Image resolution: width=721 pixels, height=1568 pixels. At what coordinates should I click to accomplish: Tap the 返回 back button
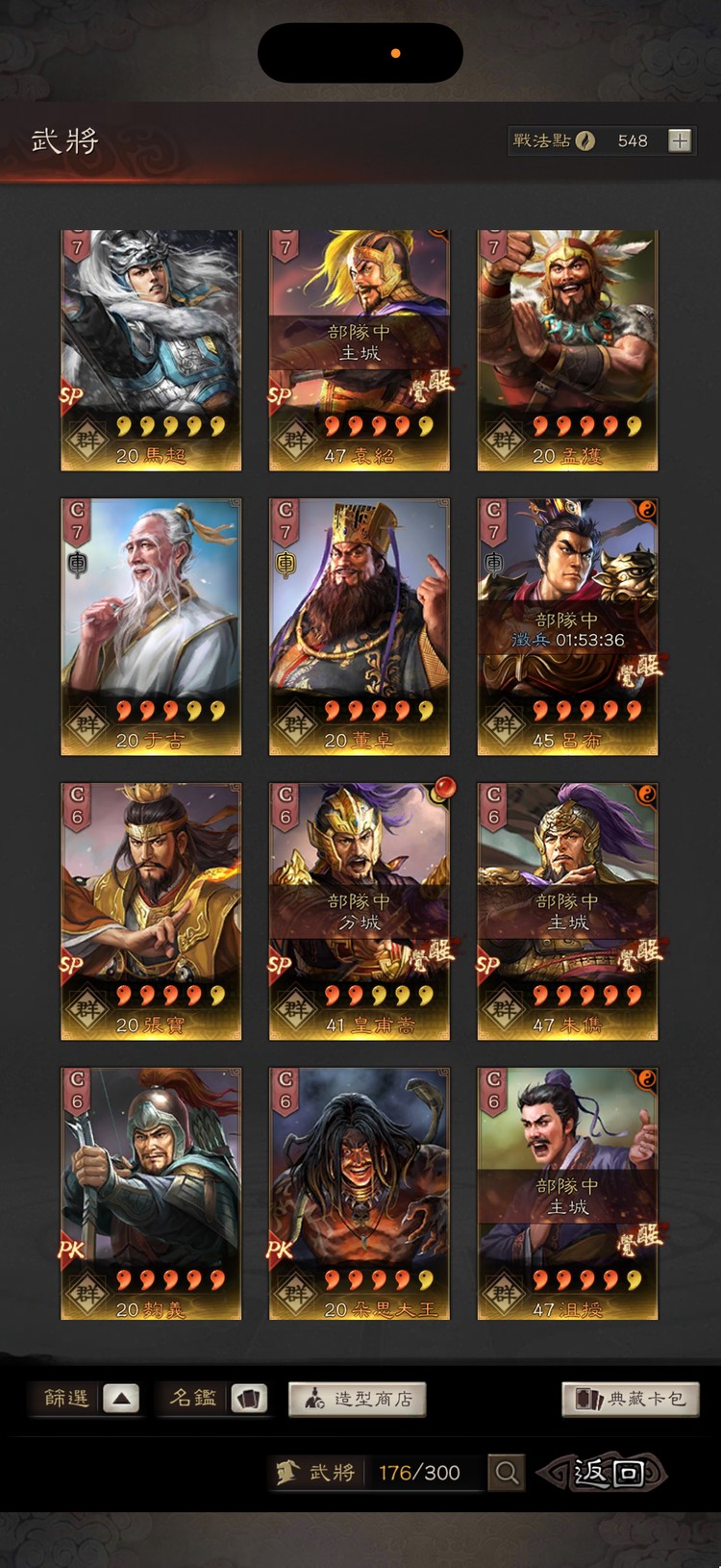pyautogui.click(x=606, y=1472)
